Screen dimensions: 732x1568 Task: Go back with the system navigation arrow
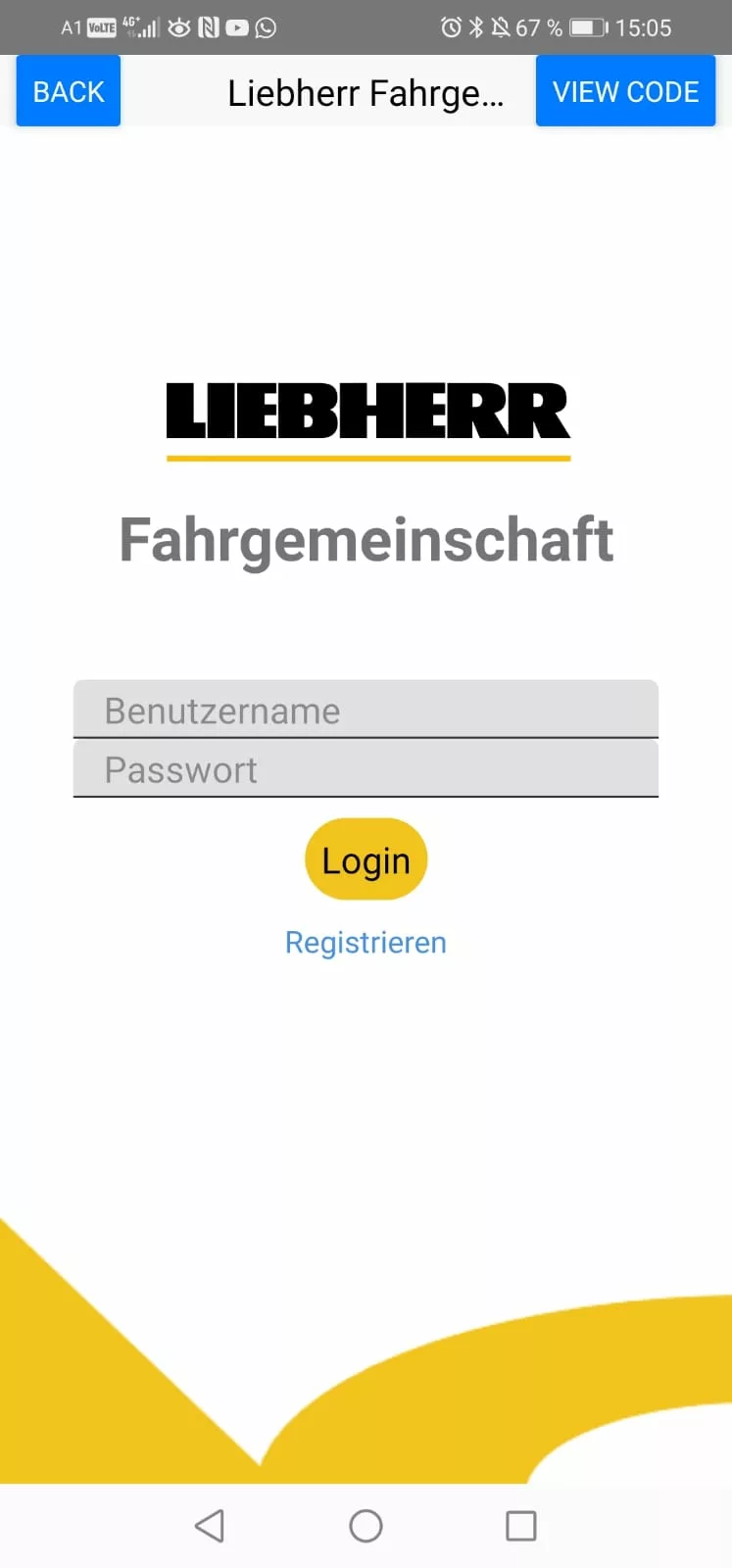pyautogui.click(x=210, y=1526)
